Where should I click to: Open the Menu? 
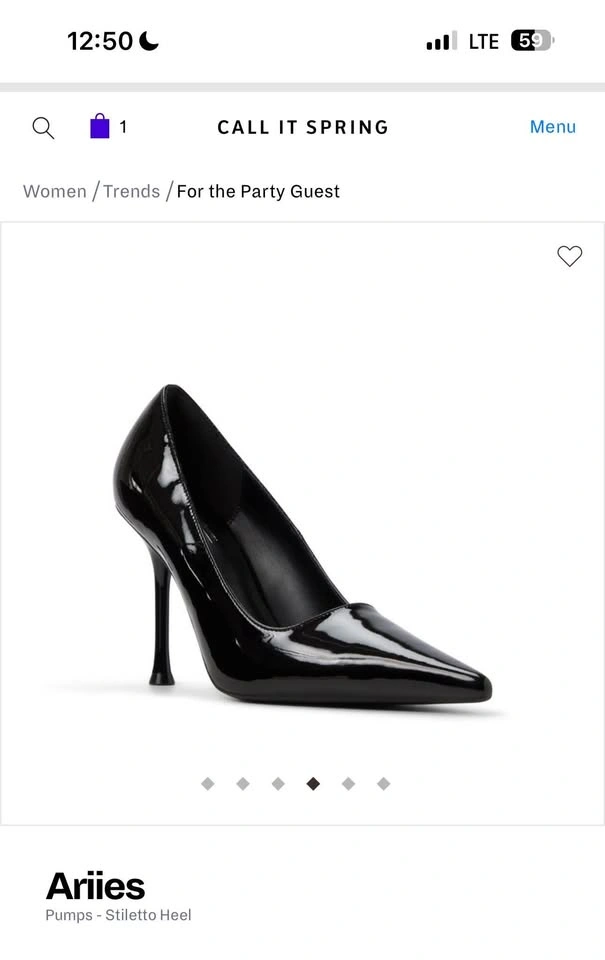coord(552,127)
